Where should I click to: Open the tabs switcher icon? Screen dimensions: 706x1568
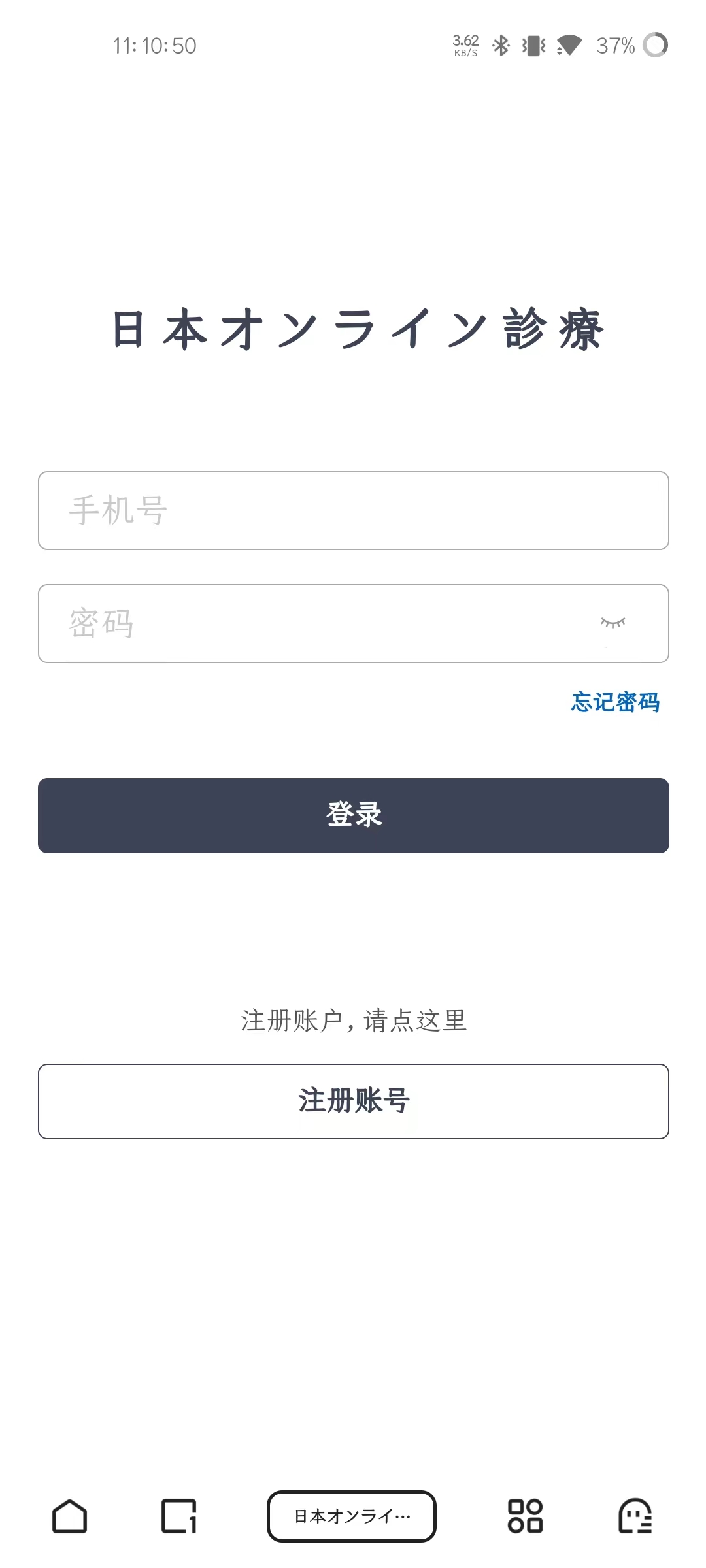click(179, 1516)
